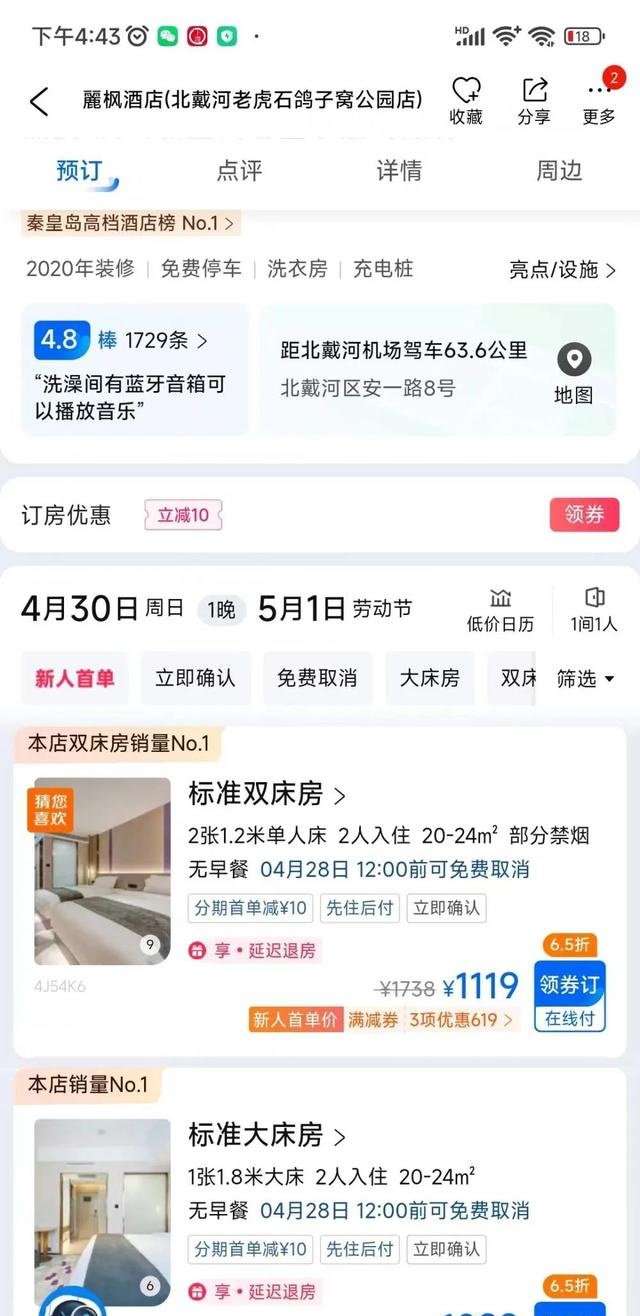Go back from the hotel page
The image size is (640, 1316).
click(39, 101)
